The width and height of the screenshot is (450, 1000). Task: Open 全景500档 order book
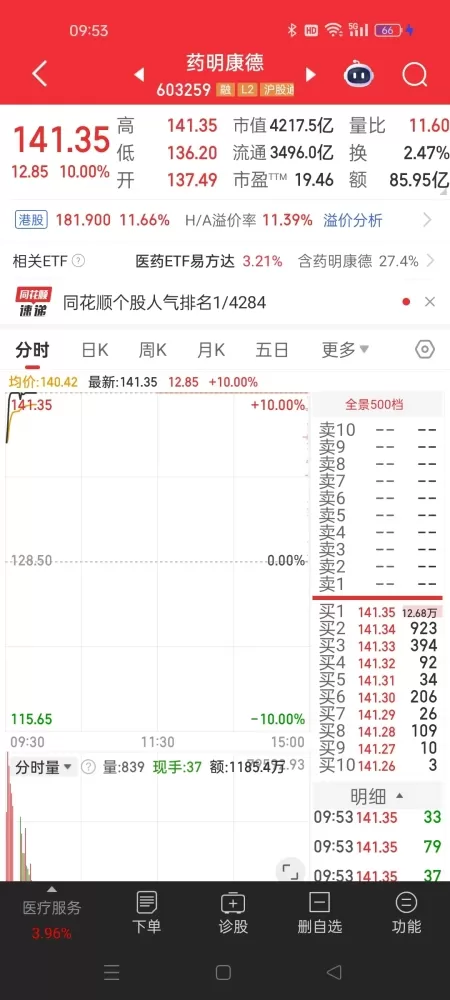pos(374,404)
